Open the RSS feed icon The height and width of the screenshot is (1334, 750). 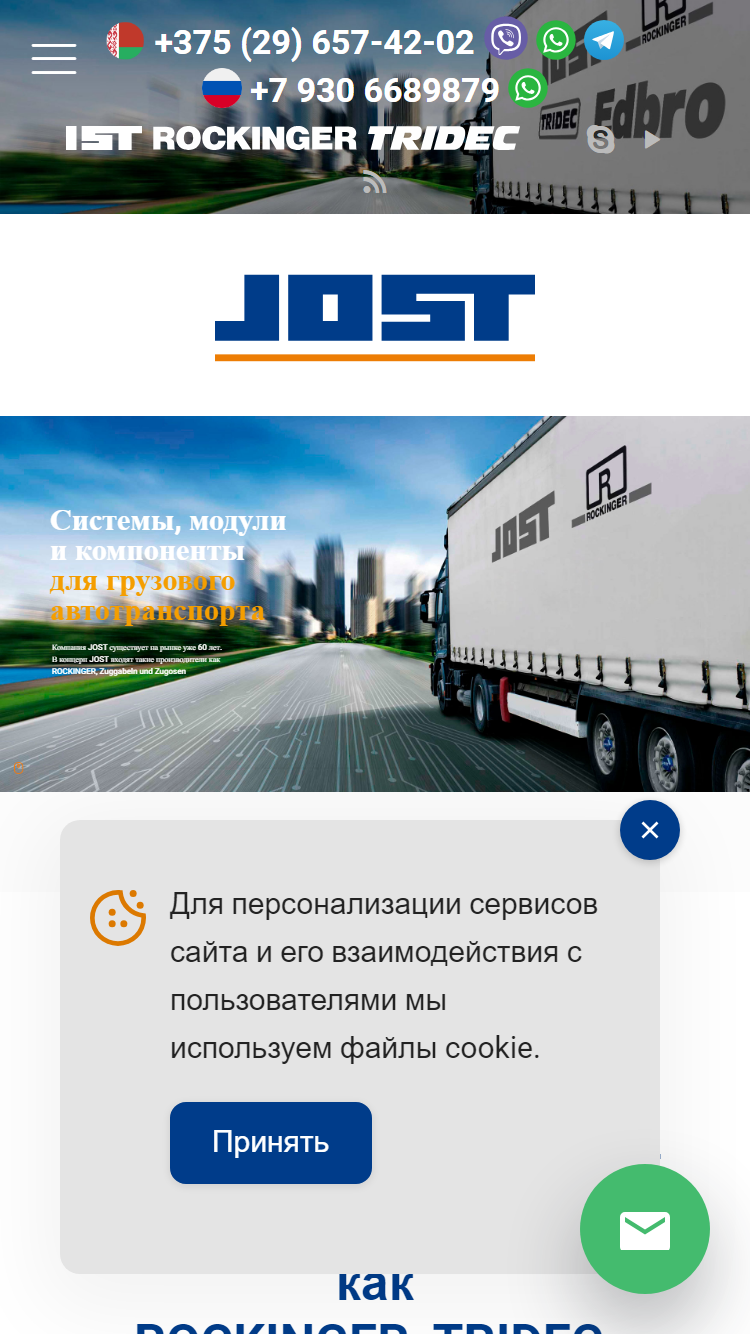[x=374, y=182]
